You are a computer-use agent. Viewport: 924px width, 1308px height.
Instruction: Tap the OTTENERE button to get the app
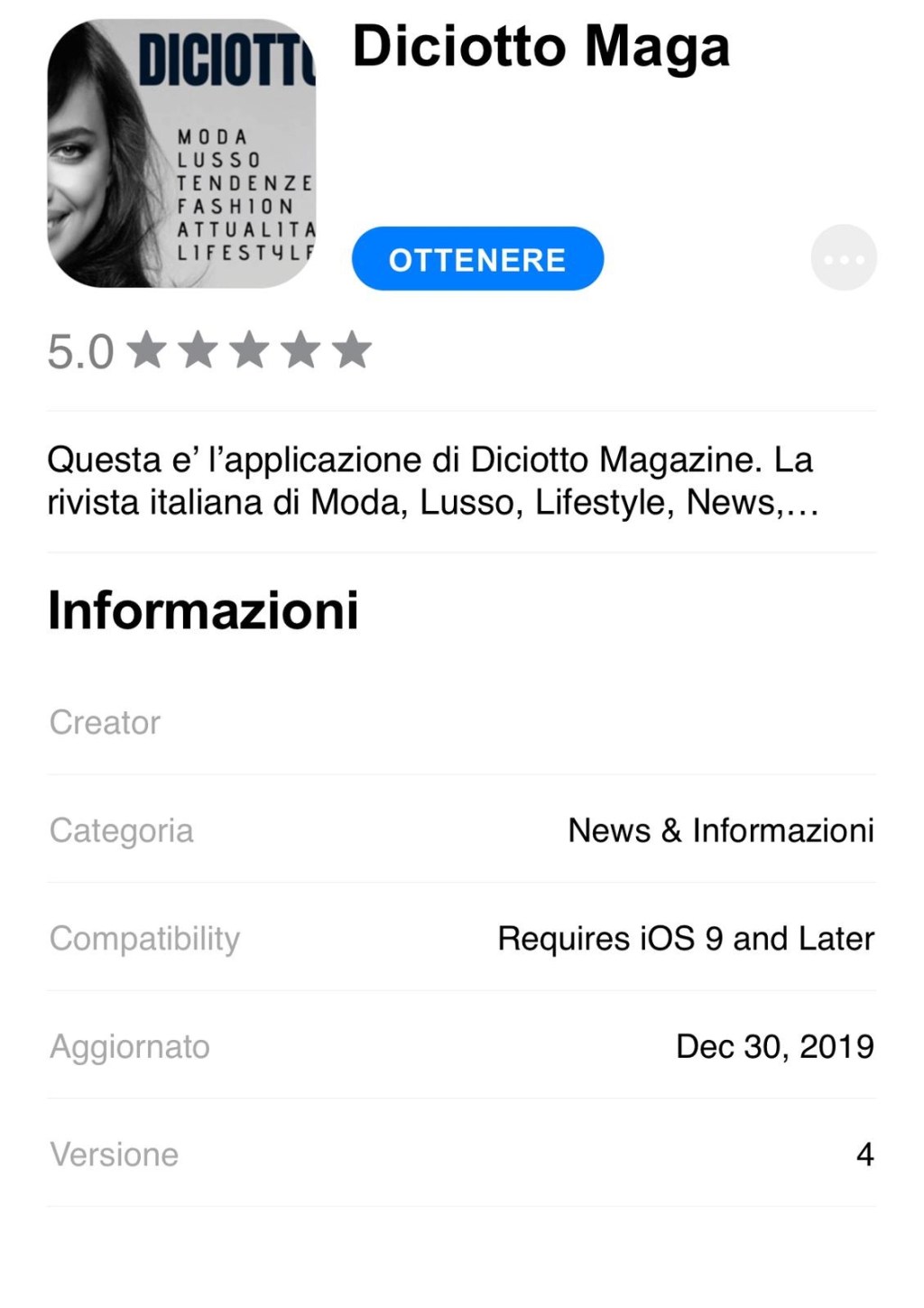click(477, 259)
